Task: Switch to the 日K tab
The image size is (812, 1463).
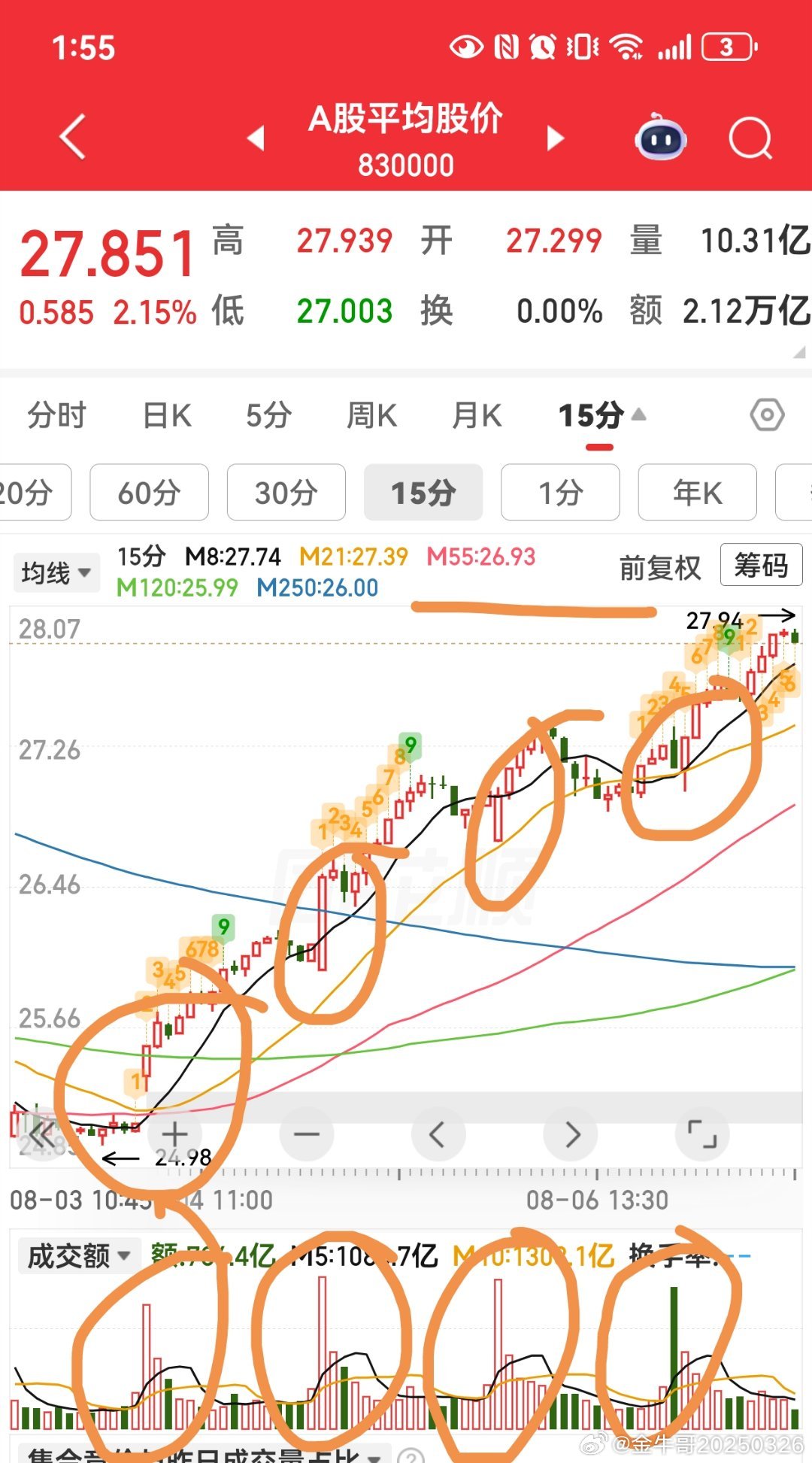Action: coord(167,415)
